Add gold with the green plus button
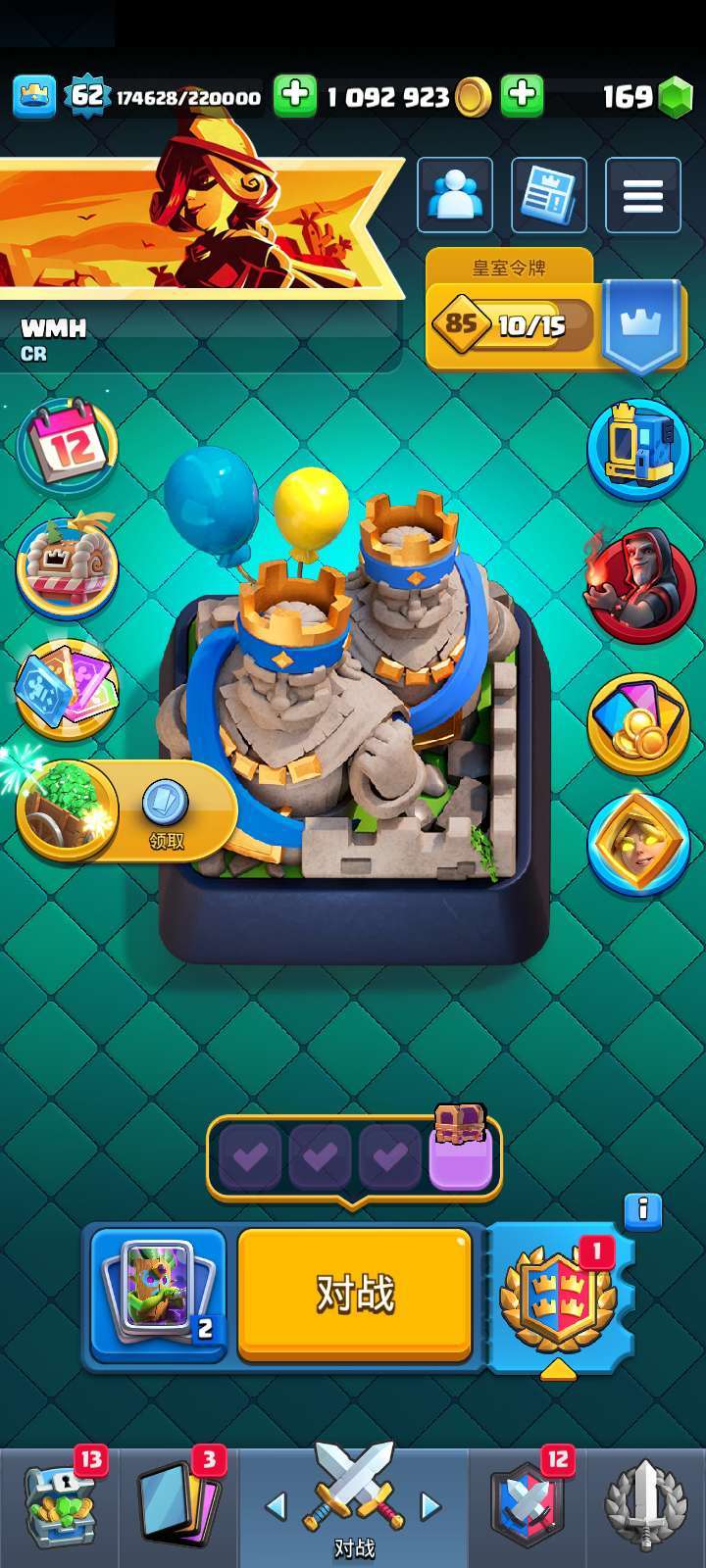 tap(522, 95)
